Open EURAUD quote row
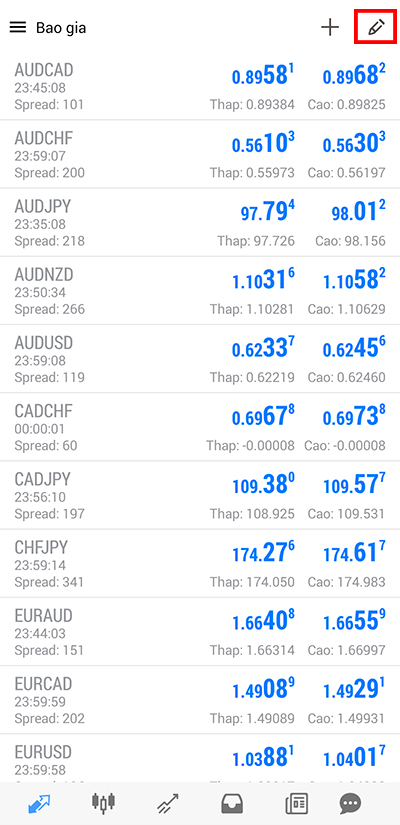The width and height of the screenshot is (400, 825). [x=200, y=632]
